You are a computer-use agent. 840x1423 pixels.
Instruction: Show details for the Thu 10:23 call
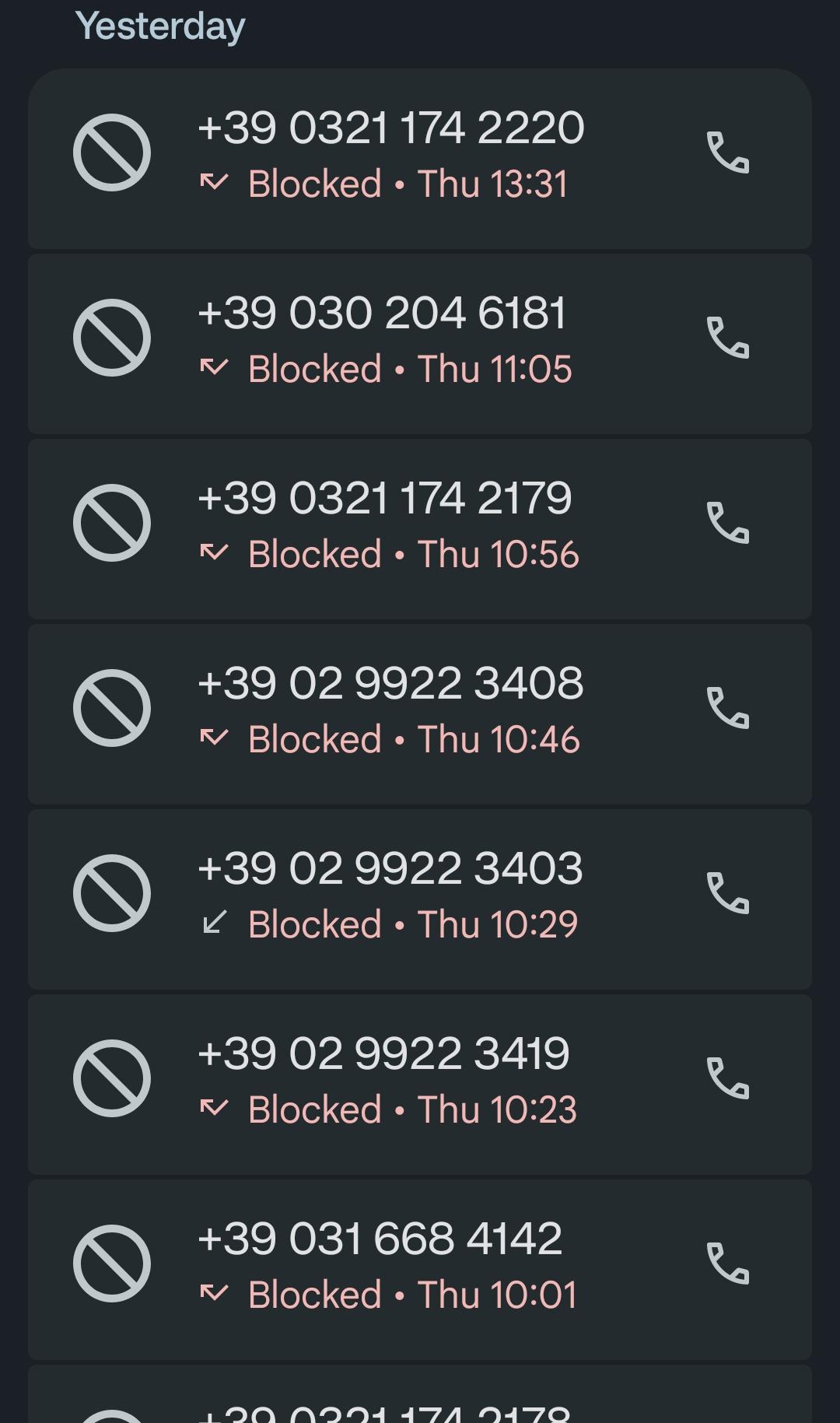tap(389, 1085)
